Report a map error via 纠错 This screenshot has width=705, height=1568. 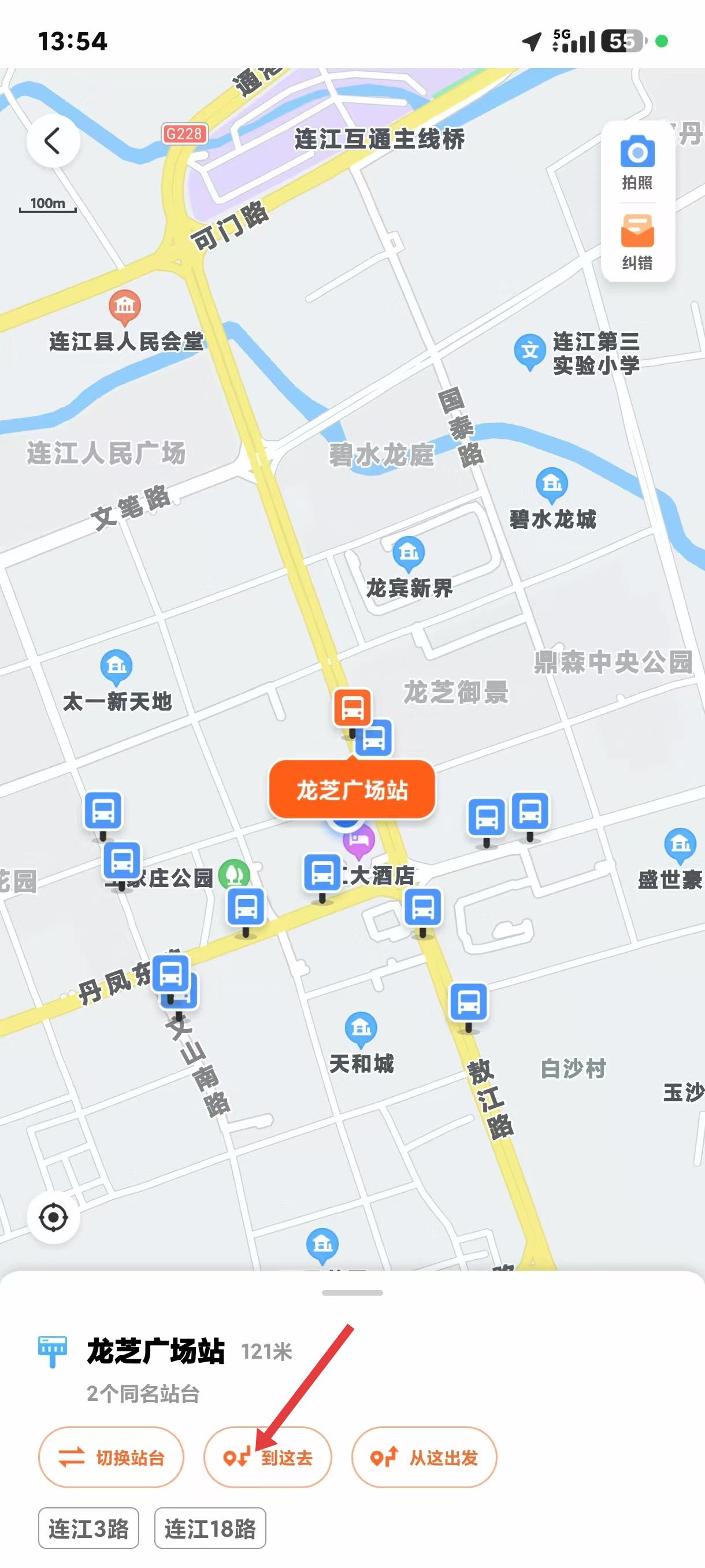coord(637,242)
